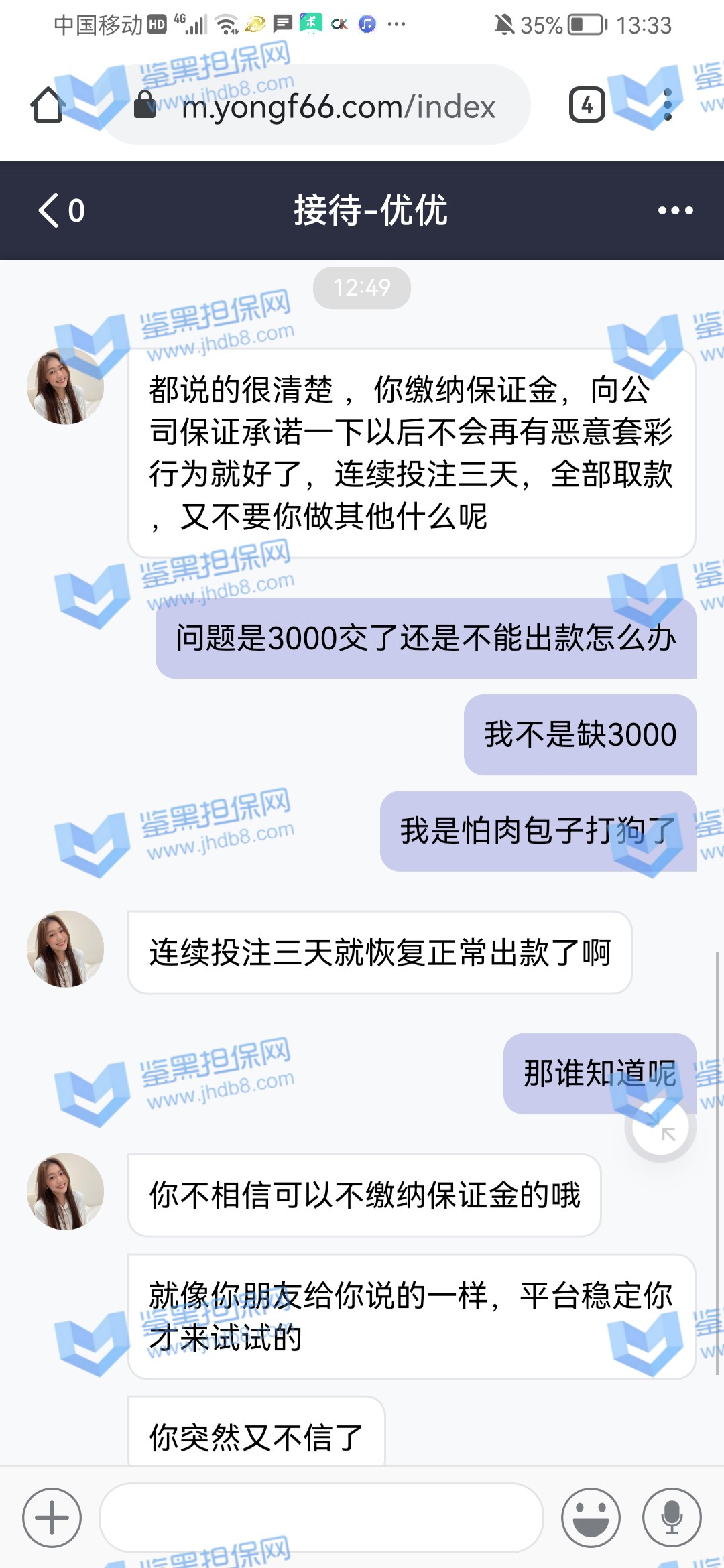724x1568 pixels.
Task: Focus the chat message input field
Action: pyautogui.click(x=322, y=1518)
